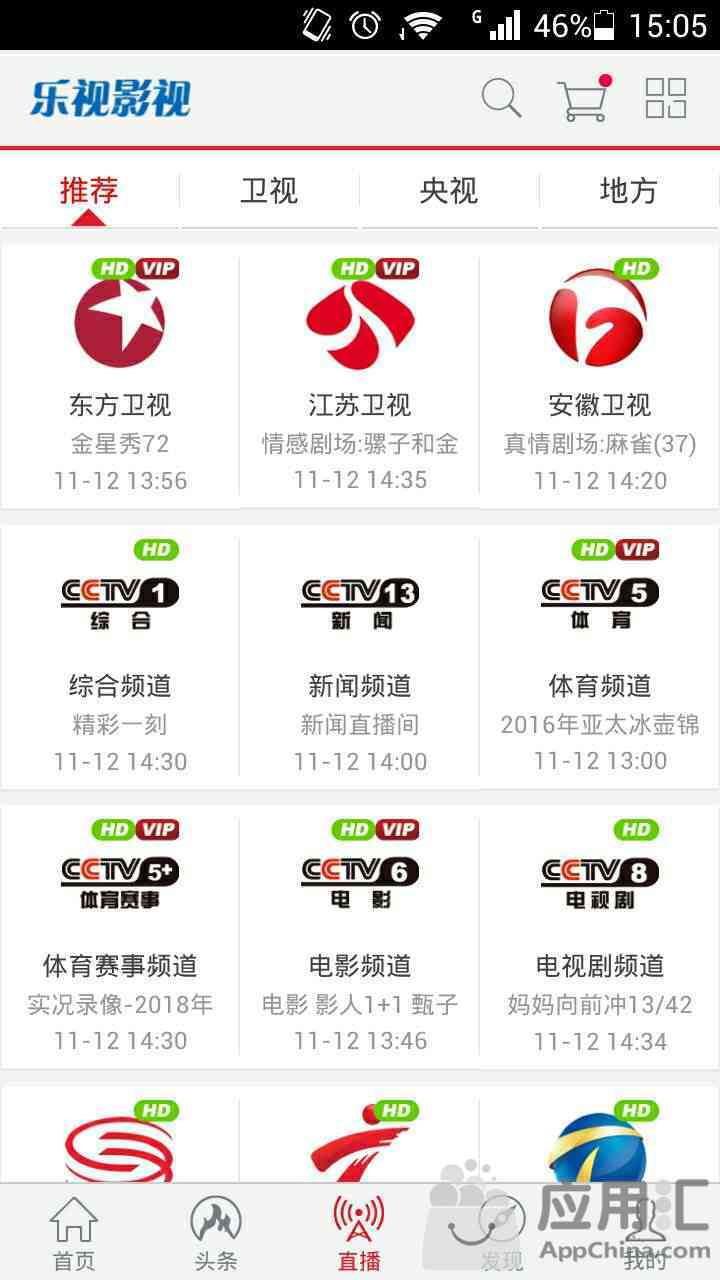Select the 地方 tab
Image resolution: width=720 pixels, height=1280 pixels.
tap(629, 190)
